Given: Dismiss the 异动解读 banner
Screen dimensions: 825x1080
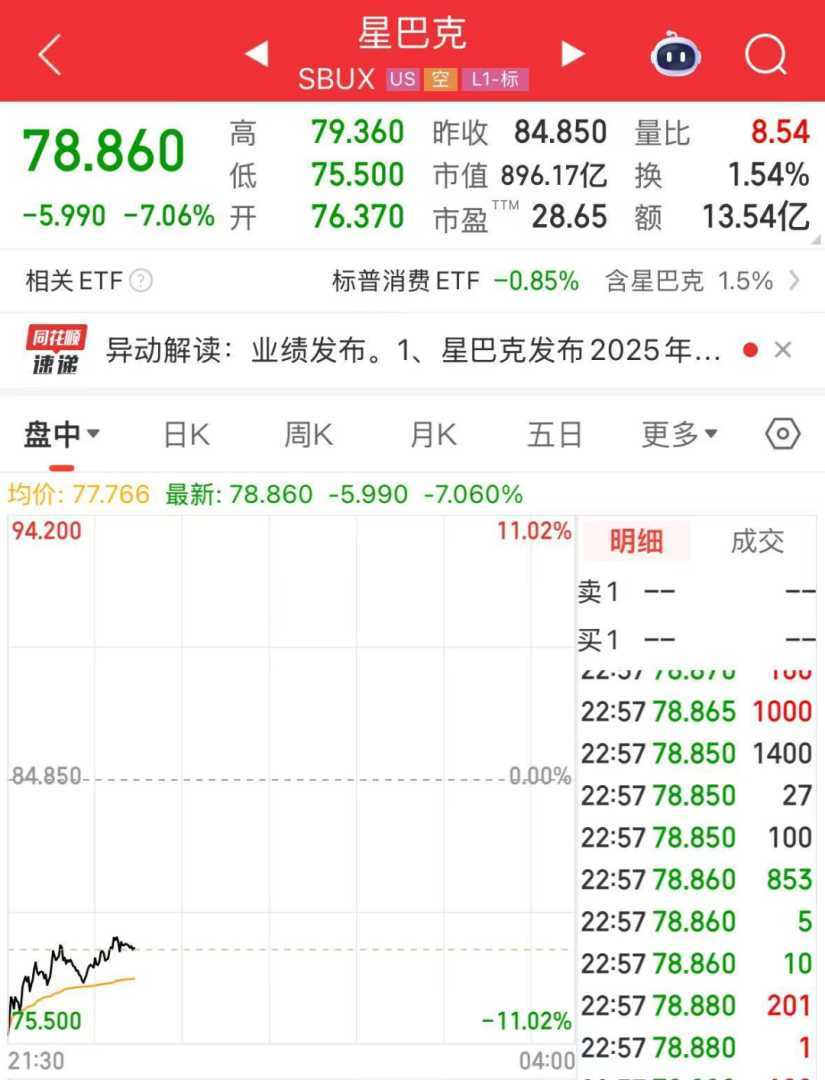Looking at the screenshot, I should tap(783, 350).
